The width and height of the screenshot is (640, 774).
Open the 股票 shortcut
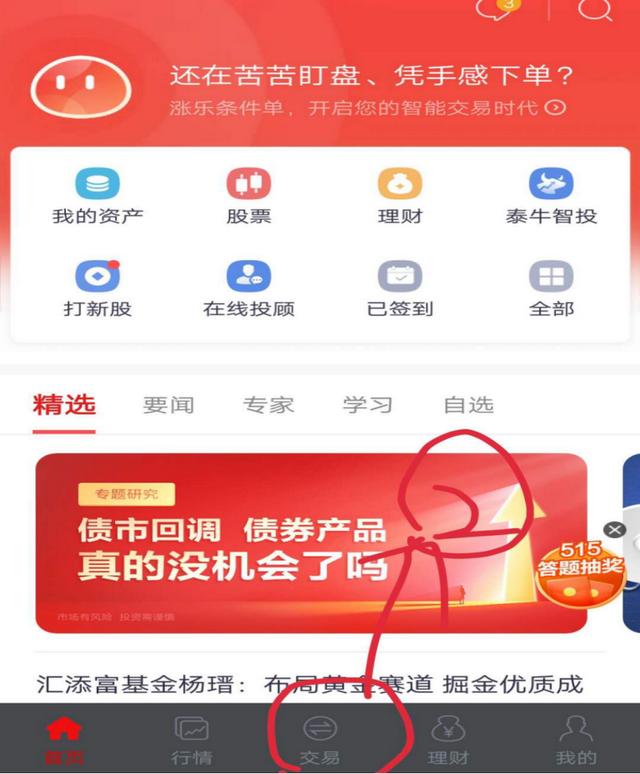[x=248, y=196]
